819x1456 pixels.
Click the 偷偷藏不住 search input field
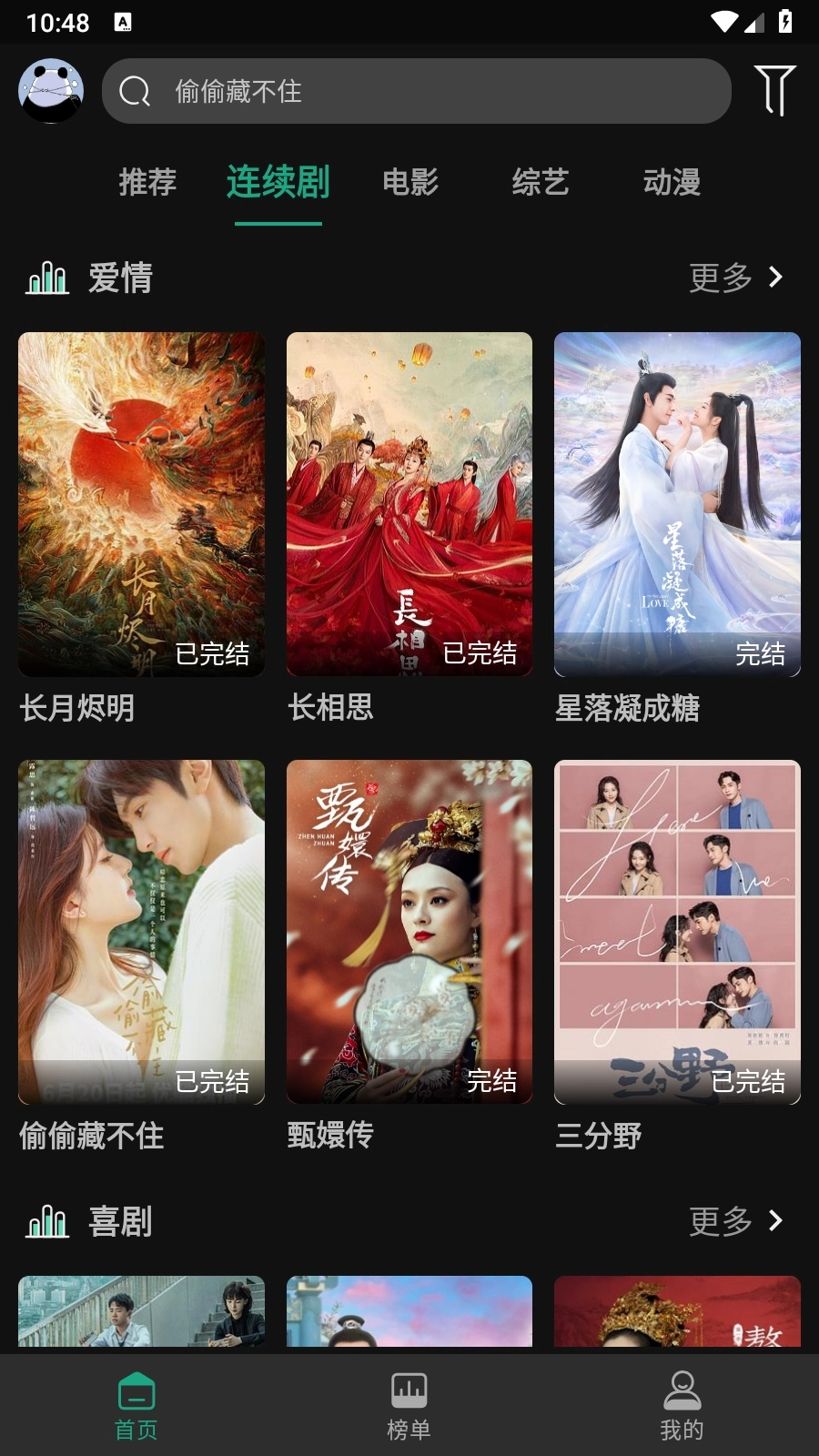(x=416, y=91)
